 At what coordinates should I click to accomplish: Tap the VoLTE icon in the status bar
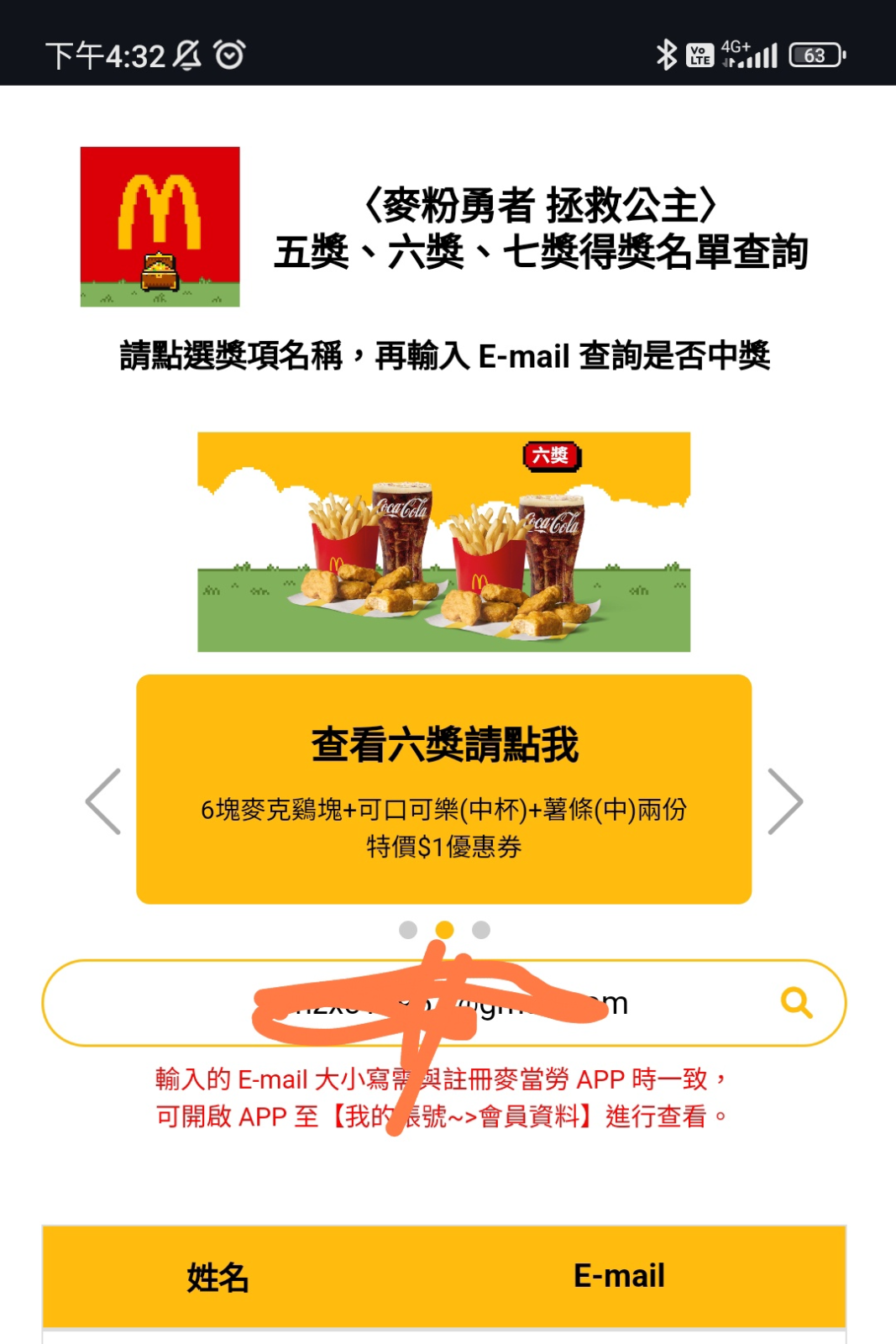701,53
